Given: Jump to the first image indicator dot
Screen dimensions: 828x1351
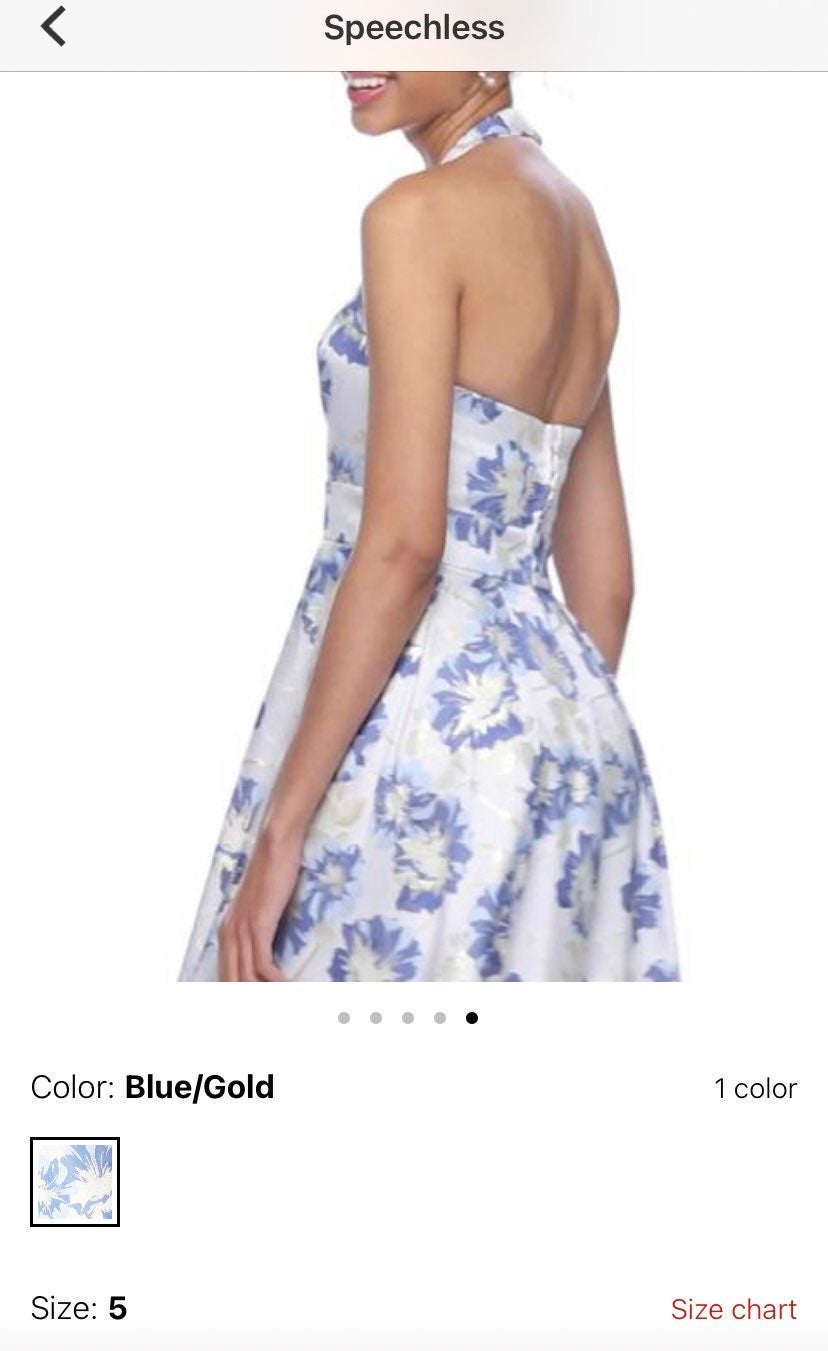Looking at the screenshot, I should [344, 1018].
